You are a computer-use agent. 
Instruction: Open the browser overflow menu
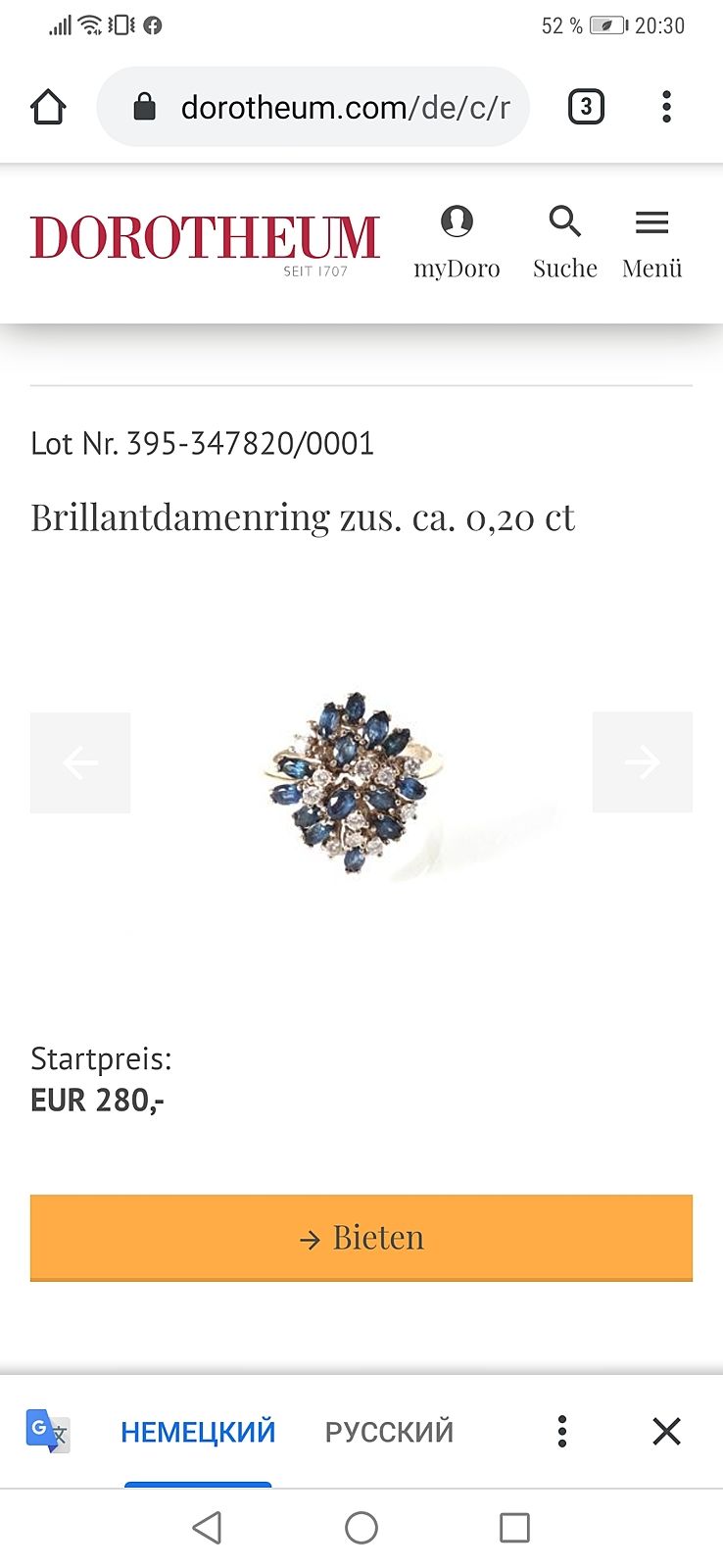pos(666,107)
